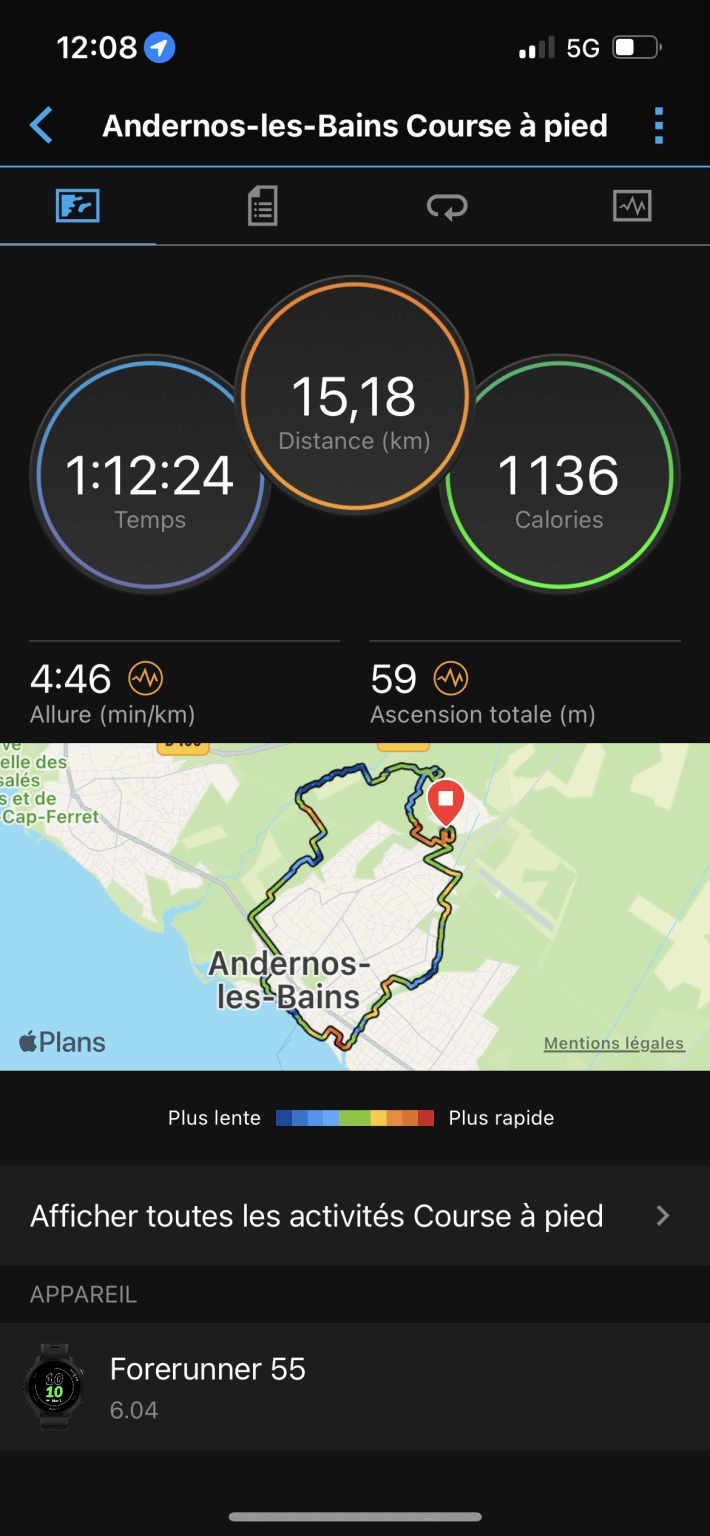Switch to the stats list tab
Screen dimensions: 710x1536
[262, 207]
